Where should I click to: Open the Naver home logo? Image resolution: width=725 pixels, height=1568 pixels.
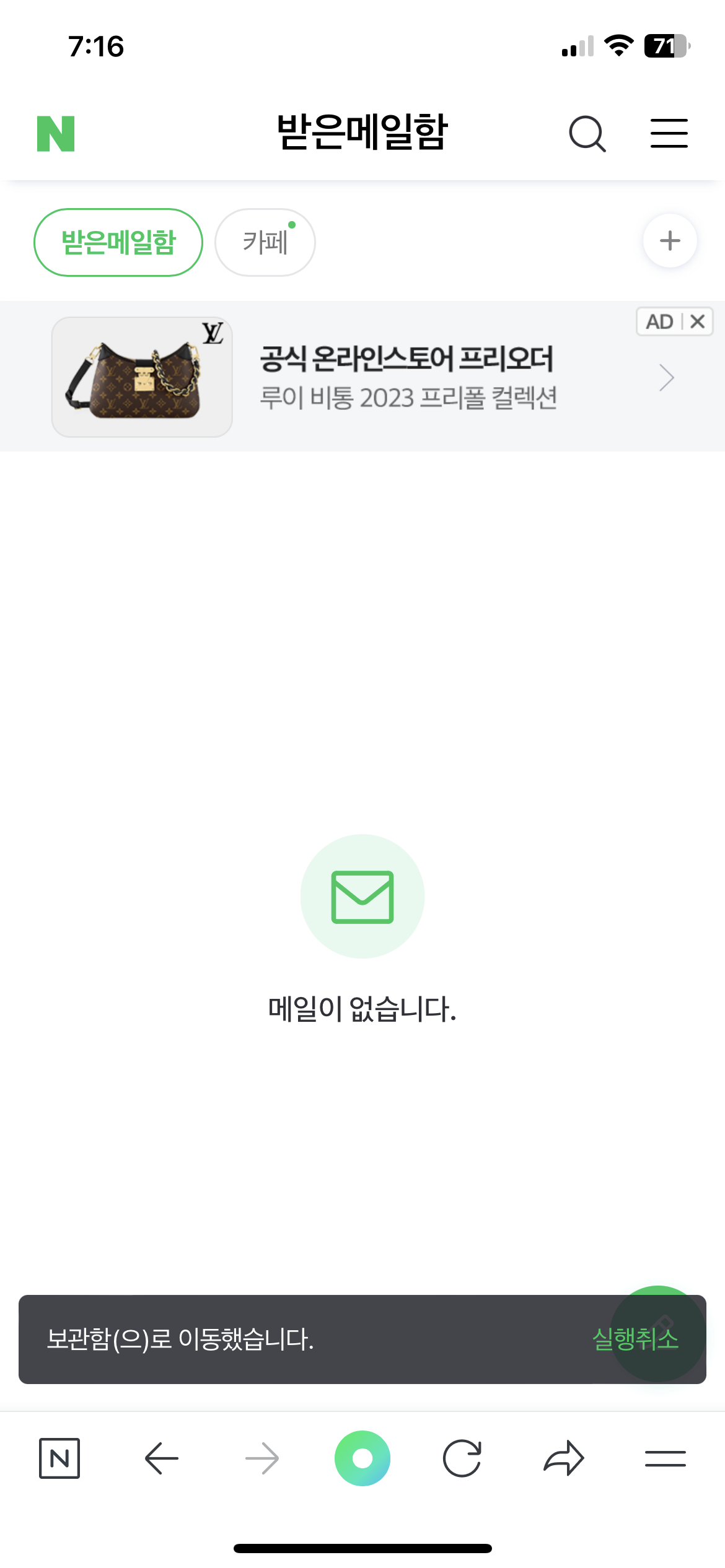pos(56,133)
